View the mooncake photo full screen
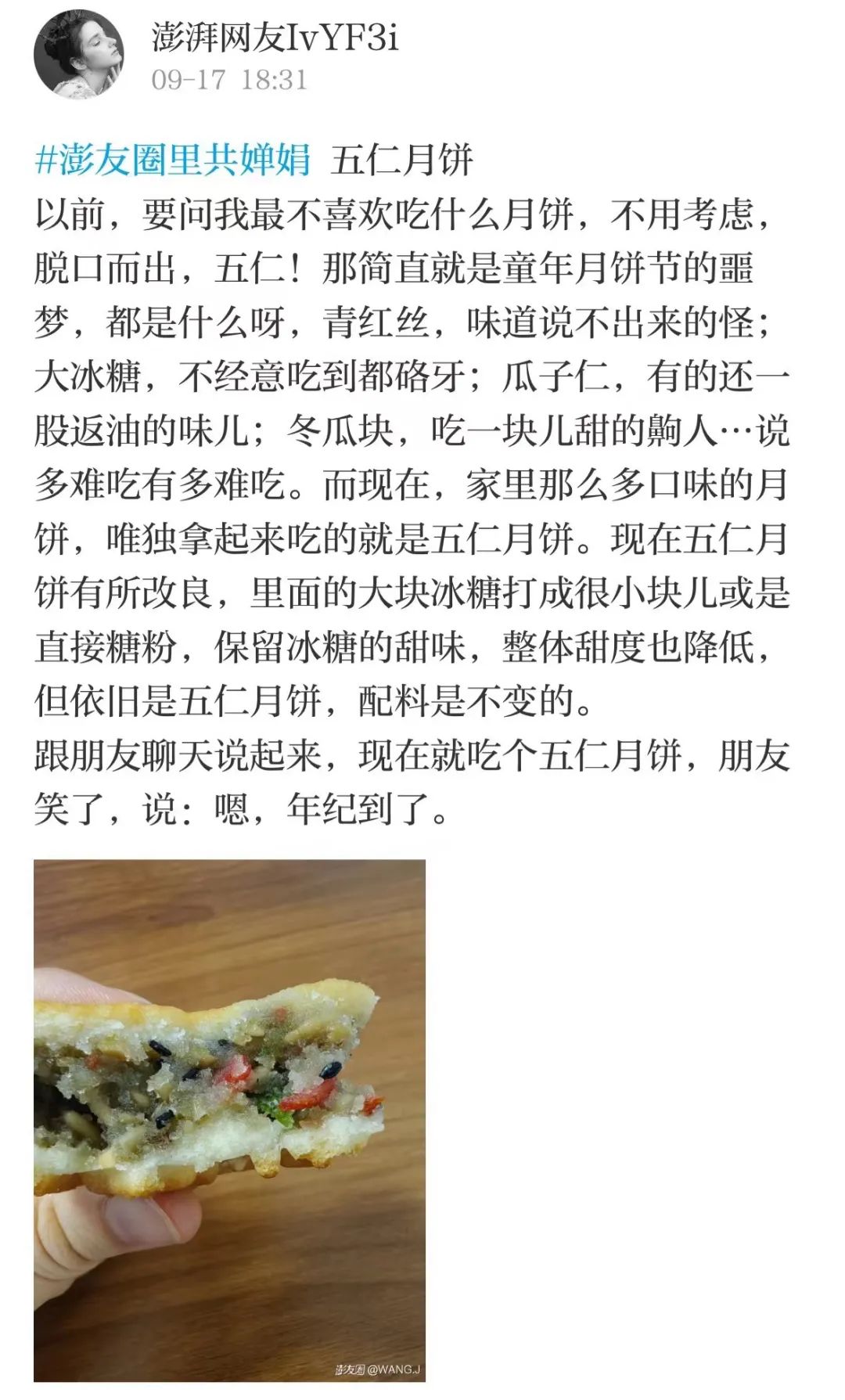This screenshot has height=1400, width=845. click(229, 1121)
